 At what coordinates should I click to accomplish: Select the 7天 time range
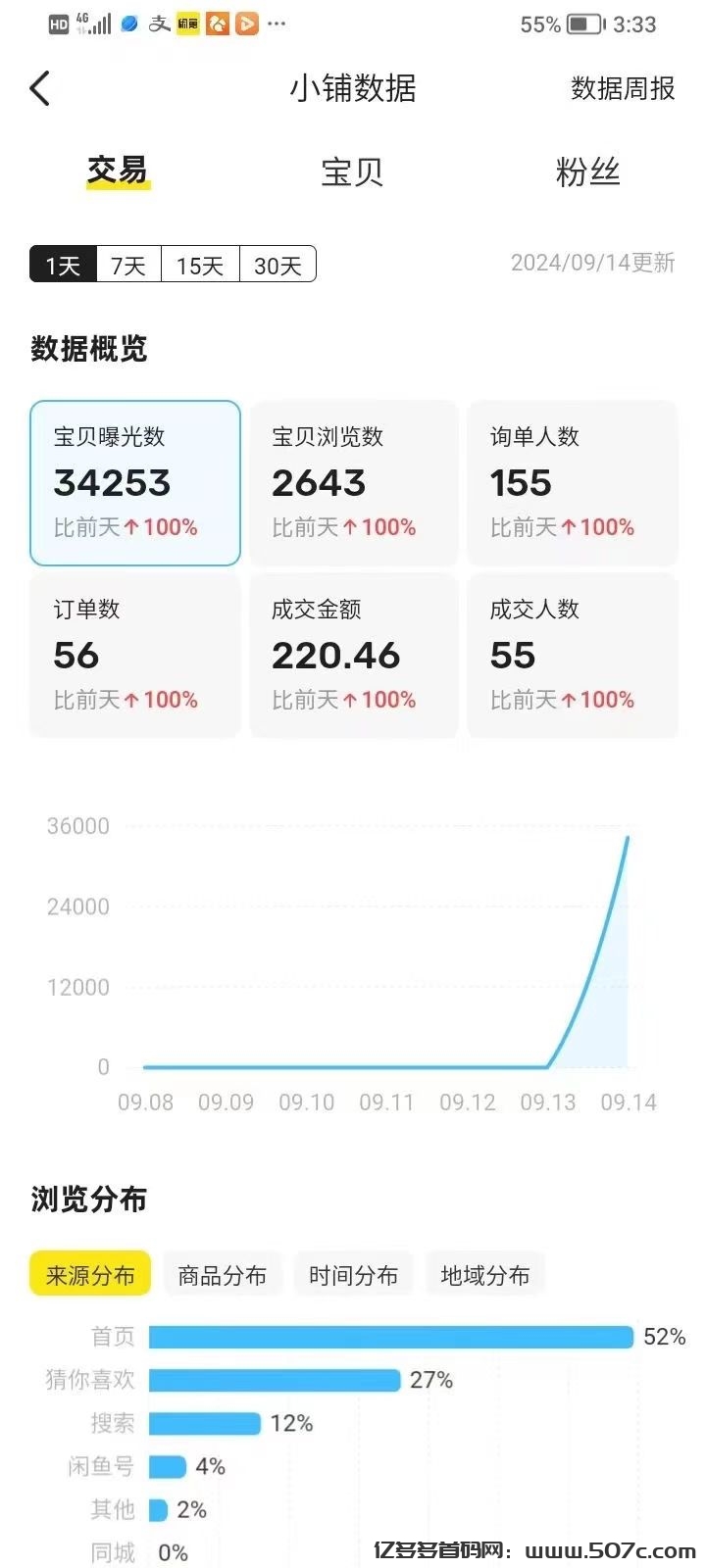click(126, 264)
